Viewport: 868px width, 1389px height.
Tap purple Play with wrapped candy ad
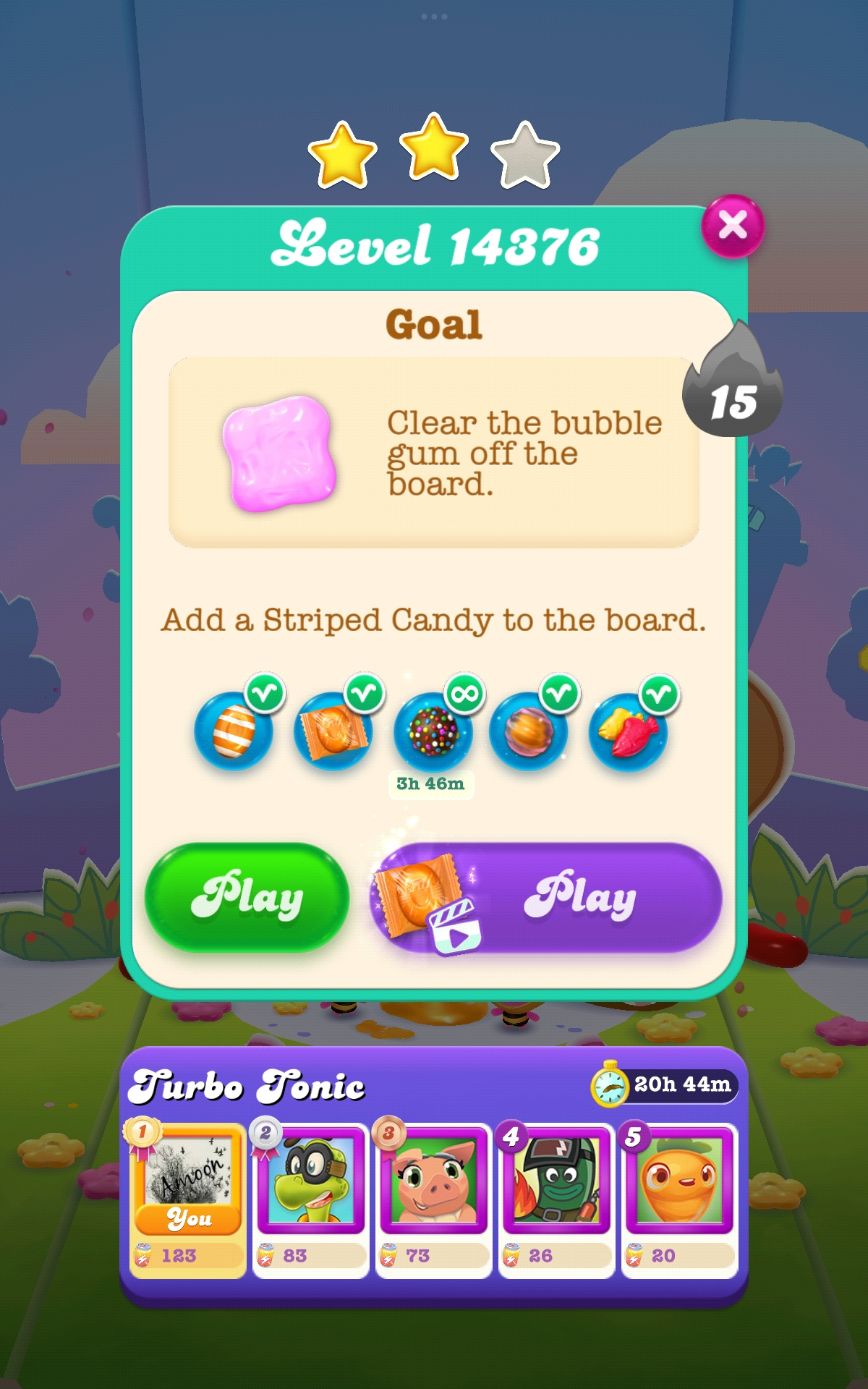click(547, 897)
